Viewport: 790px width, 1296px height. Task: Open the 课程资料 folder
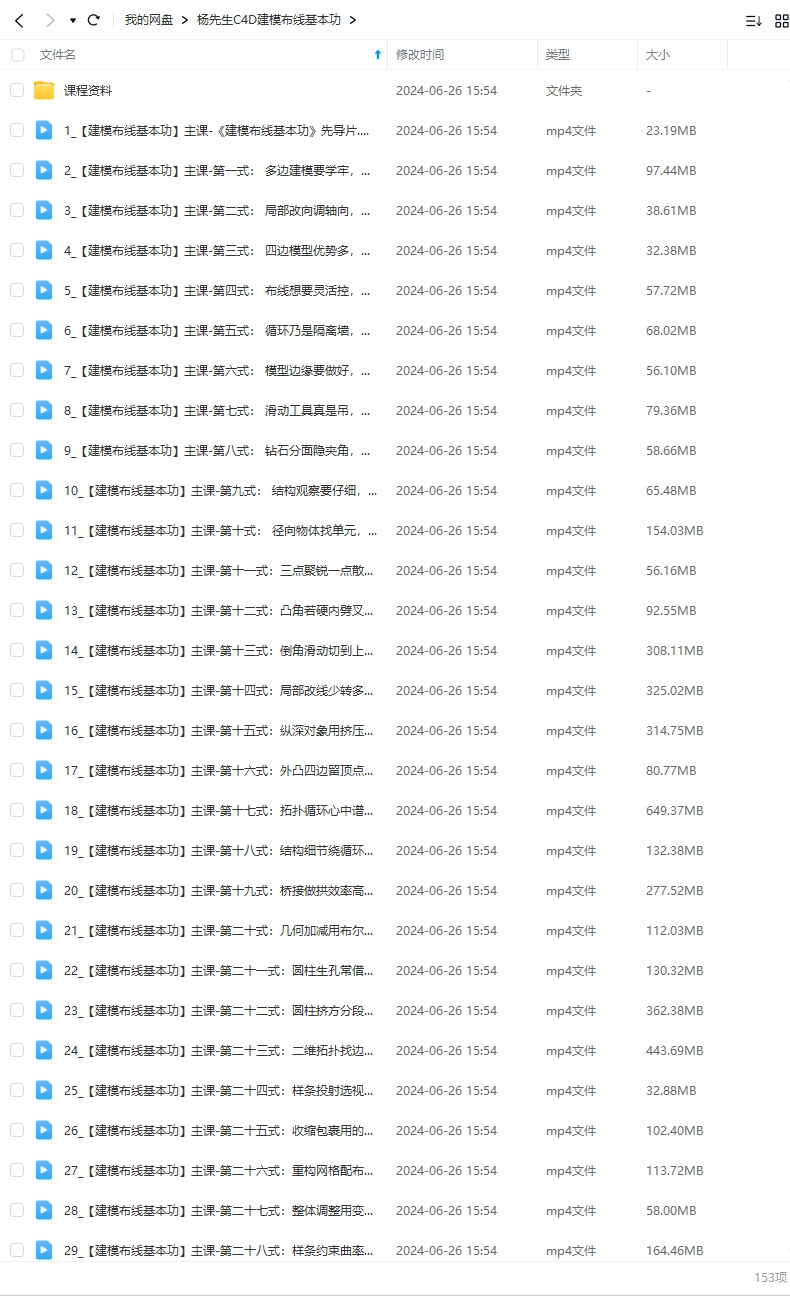(88, 90)
